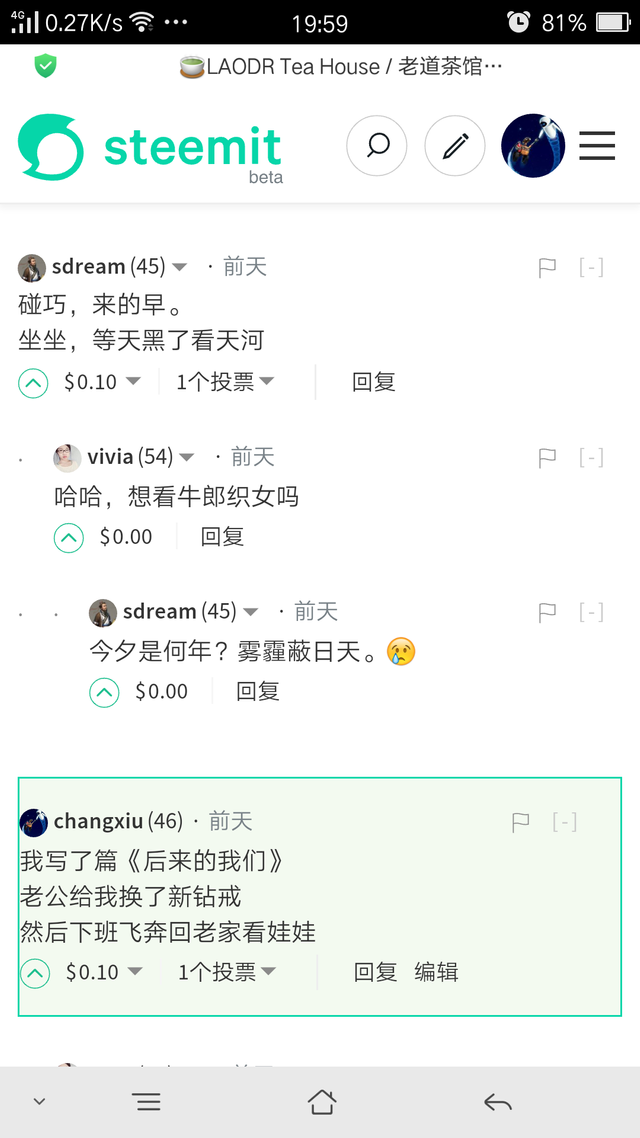
Task: Edit changxiu's comment via 编辑
Action: click(437, 972)
